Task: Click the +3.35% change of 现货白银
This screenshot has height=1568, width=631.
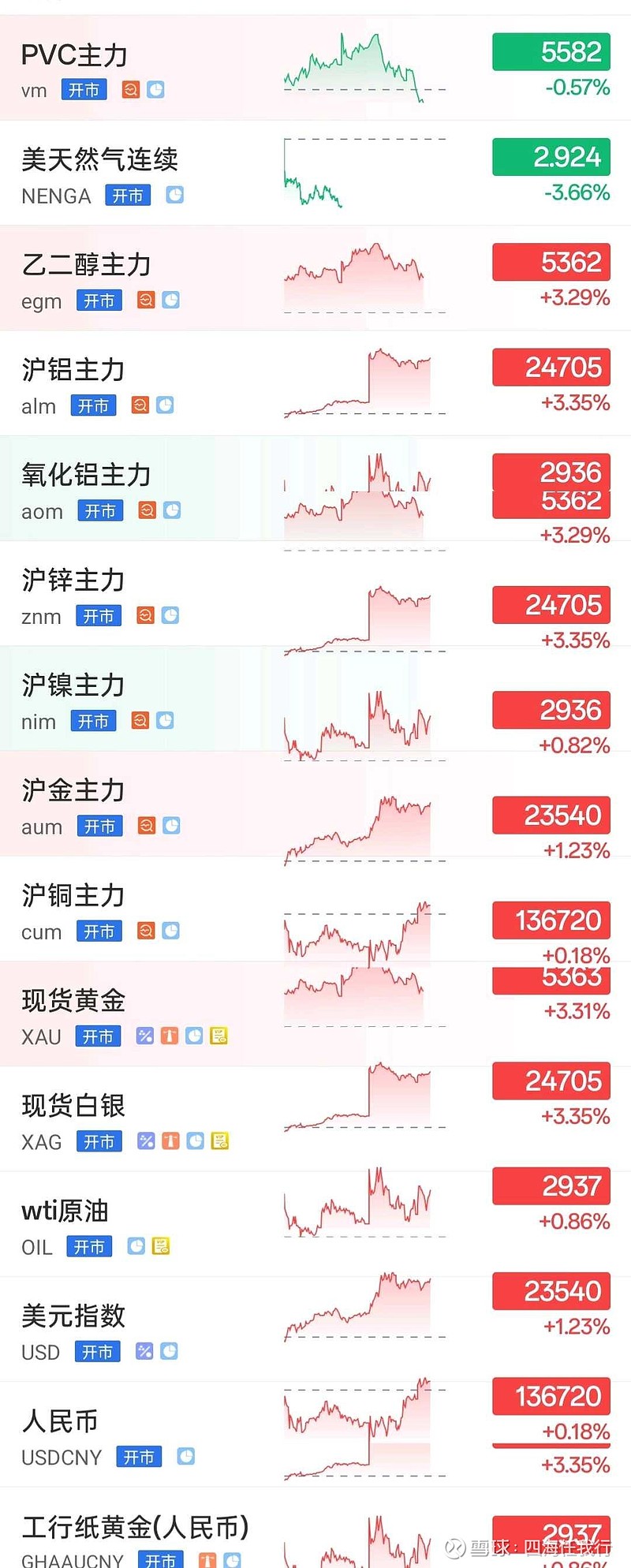Action: click(574, 1115)
